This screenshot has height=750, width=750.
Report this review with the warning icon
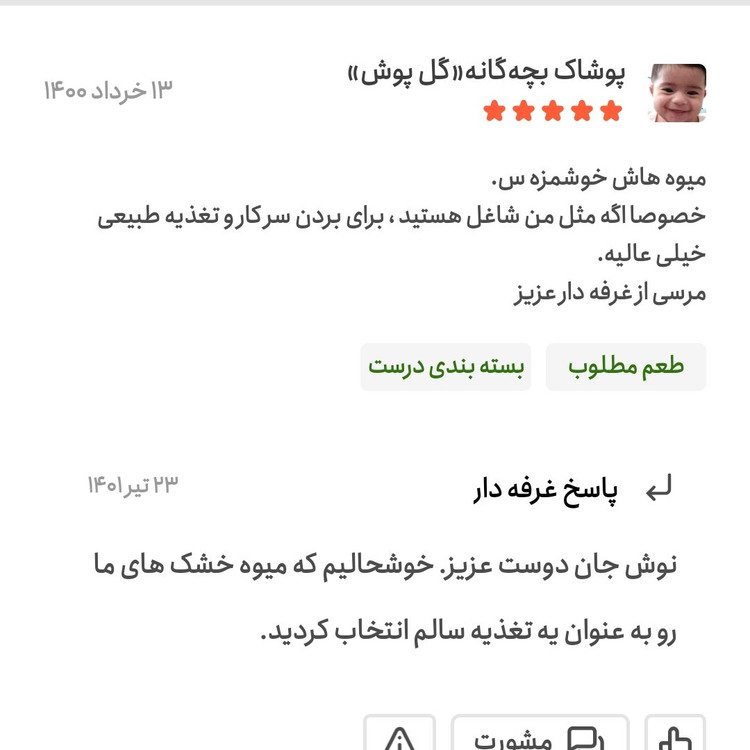tap(399, 737)
